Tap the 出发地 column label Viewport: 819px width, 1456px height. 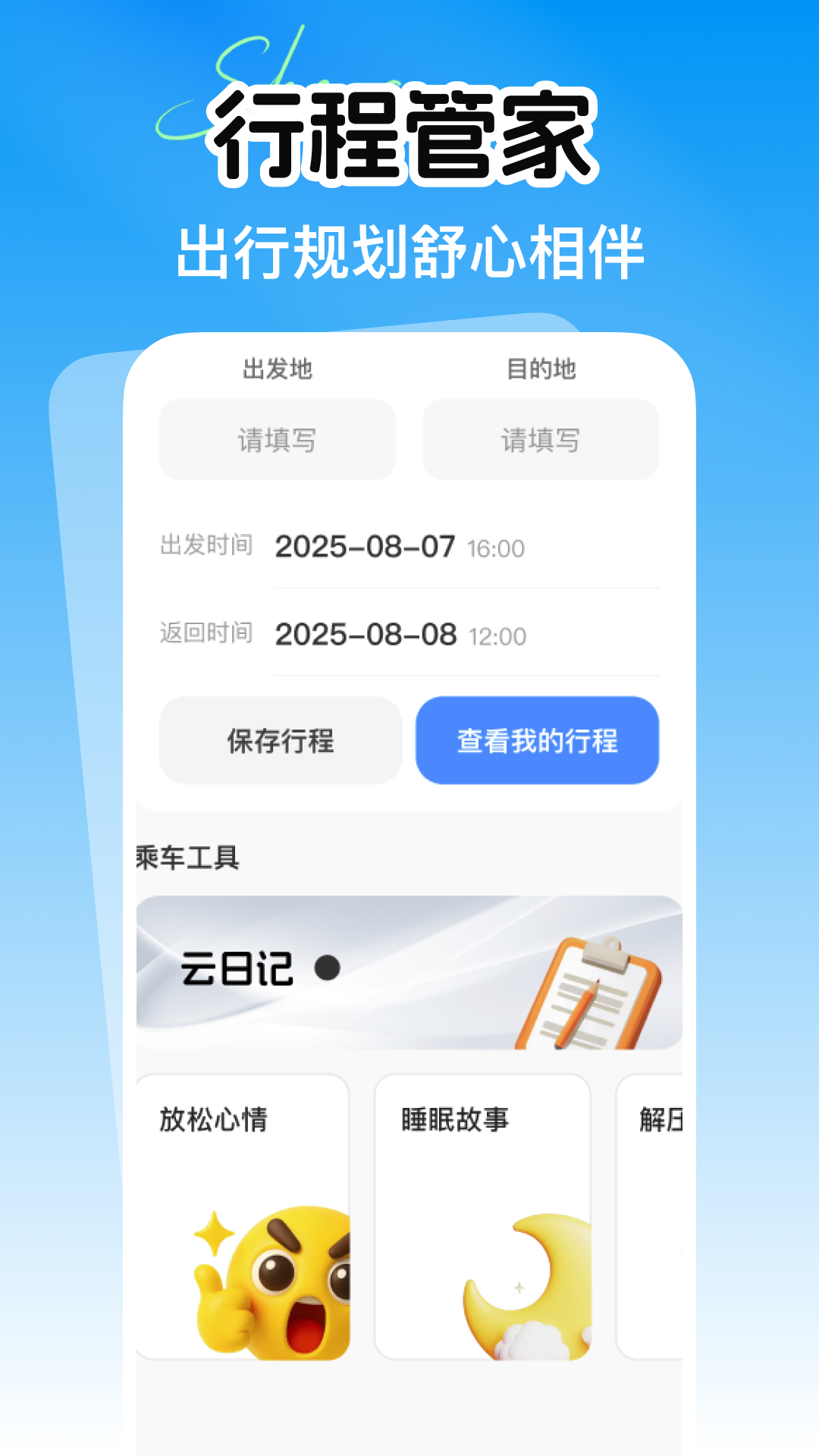[280, 369]
